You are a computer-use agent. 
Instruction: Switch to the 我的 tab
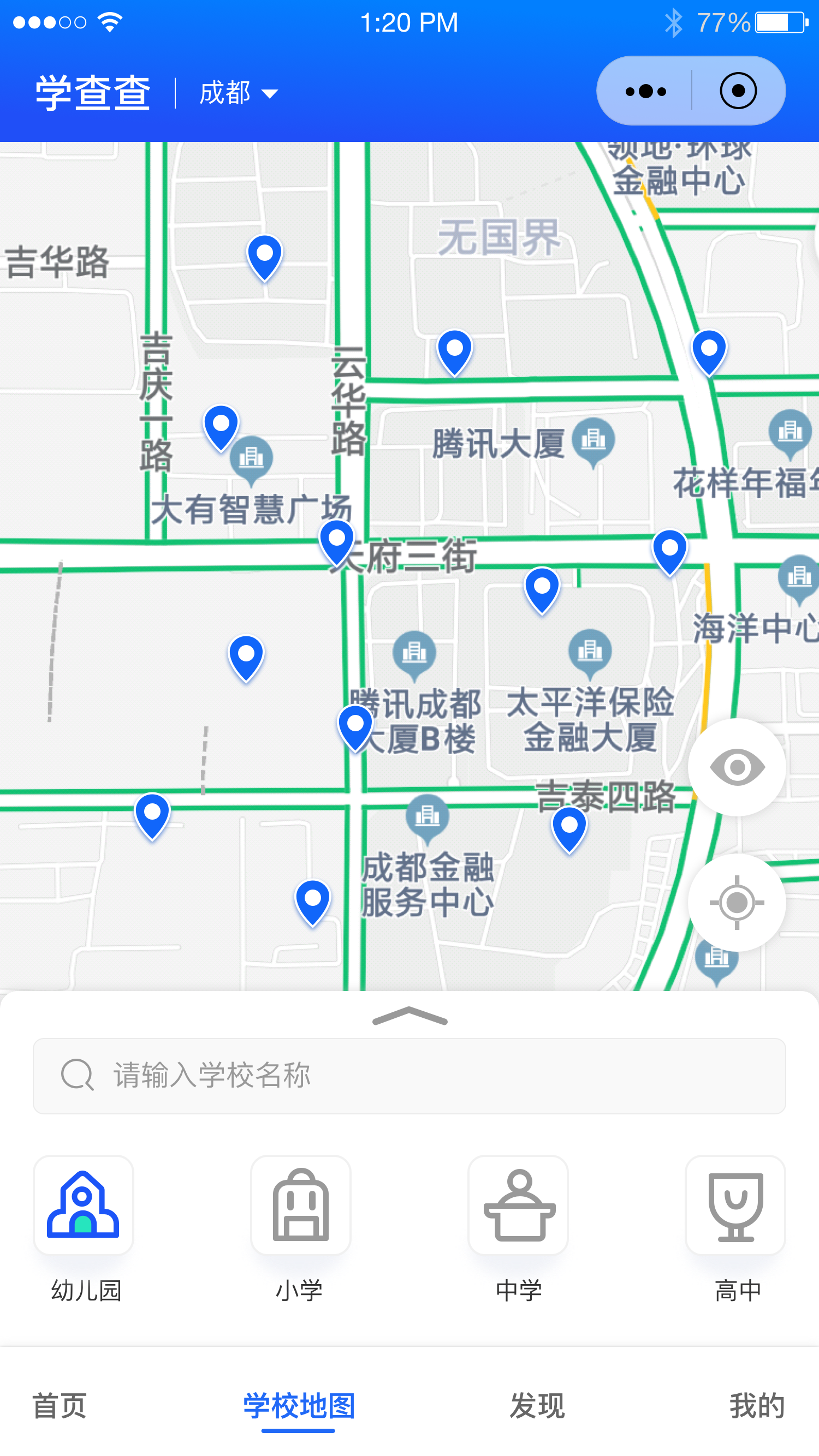click(756, 1406)
